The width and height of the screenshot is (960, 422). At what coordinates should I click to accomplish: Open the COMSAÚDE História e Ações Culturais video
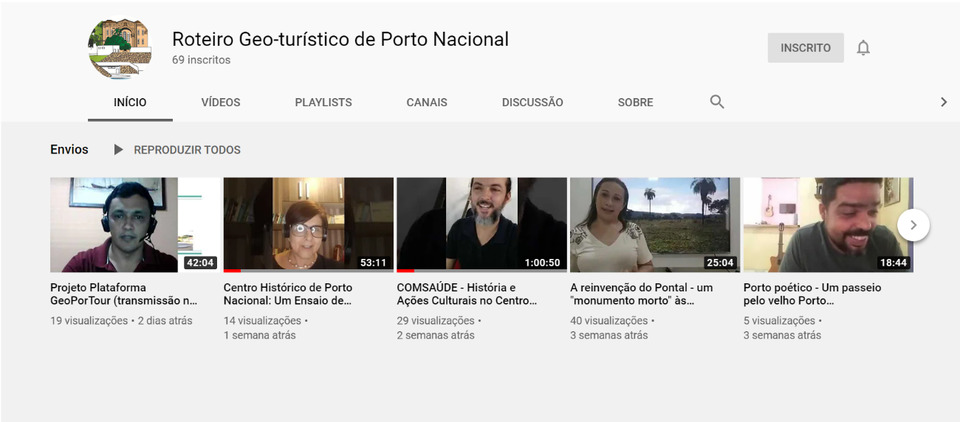[x=481, y=225]
